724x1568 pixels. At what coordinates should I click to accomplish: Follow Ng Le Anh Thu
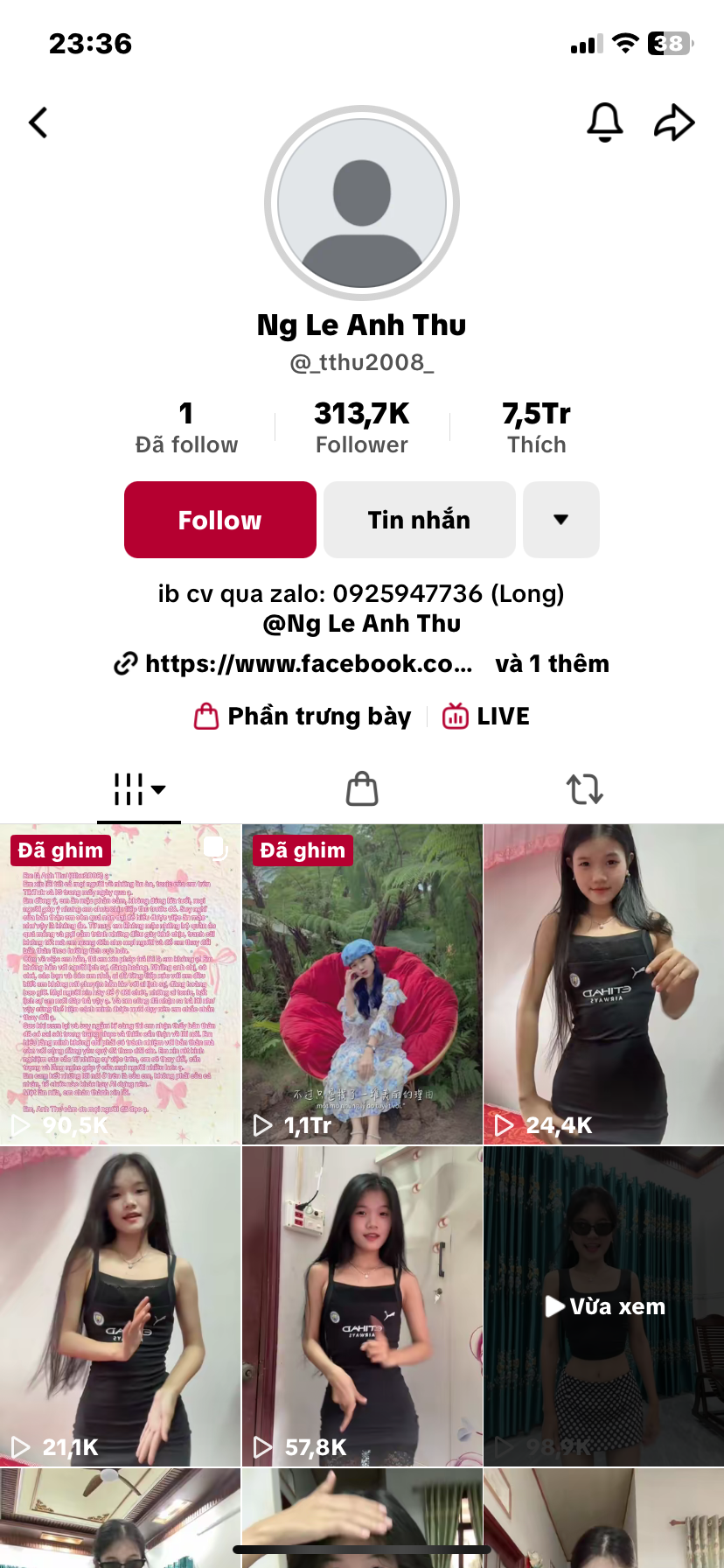point(220,520)
